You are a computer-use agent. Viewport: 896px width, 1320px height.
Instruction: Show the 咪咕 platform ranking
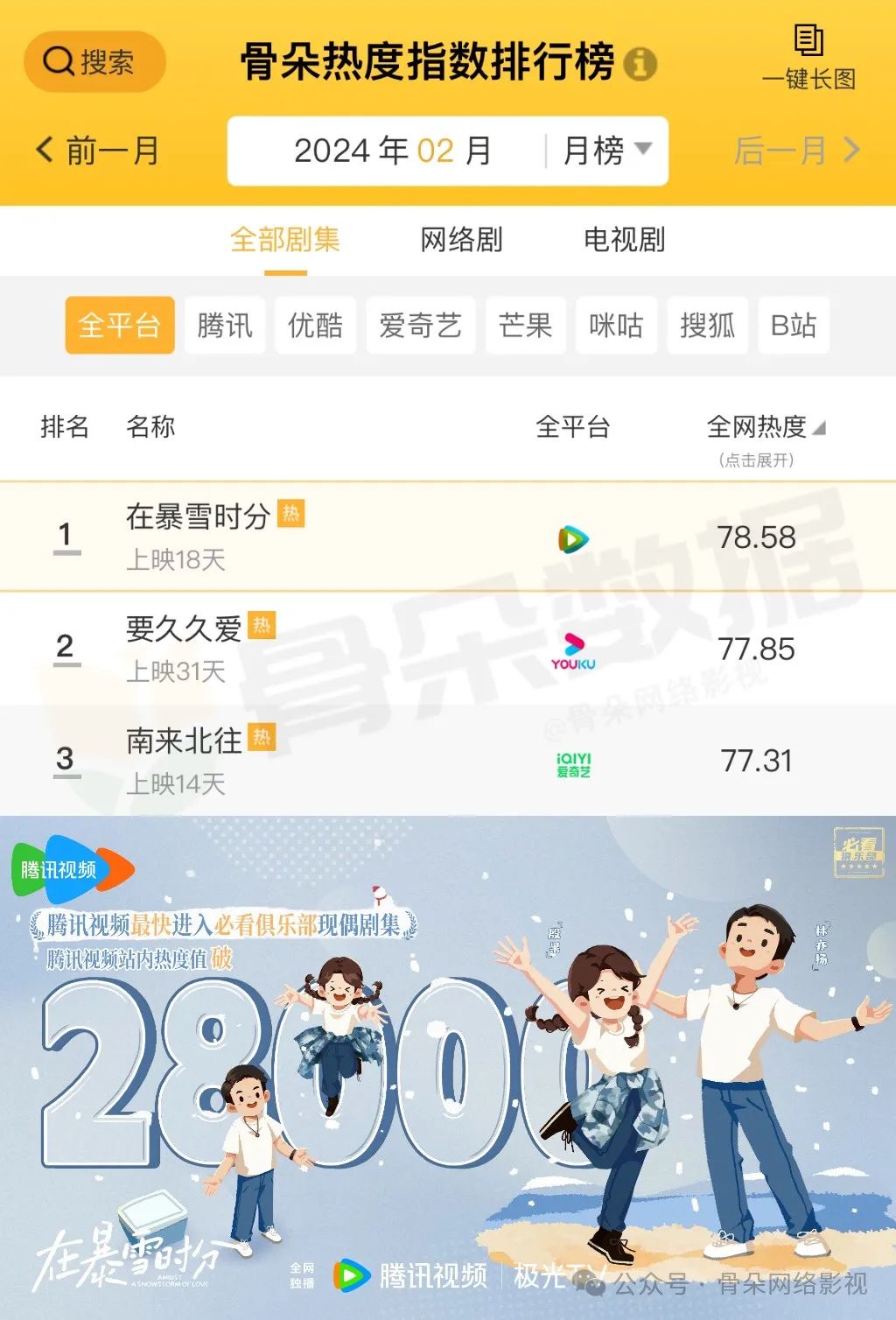[x=616, y=326]
